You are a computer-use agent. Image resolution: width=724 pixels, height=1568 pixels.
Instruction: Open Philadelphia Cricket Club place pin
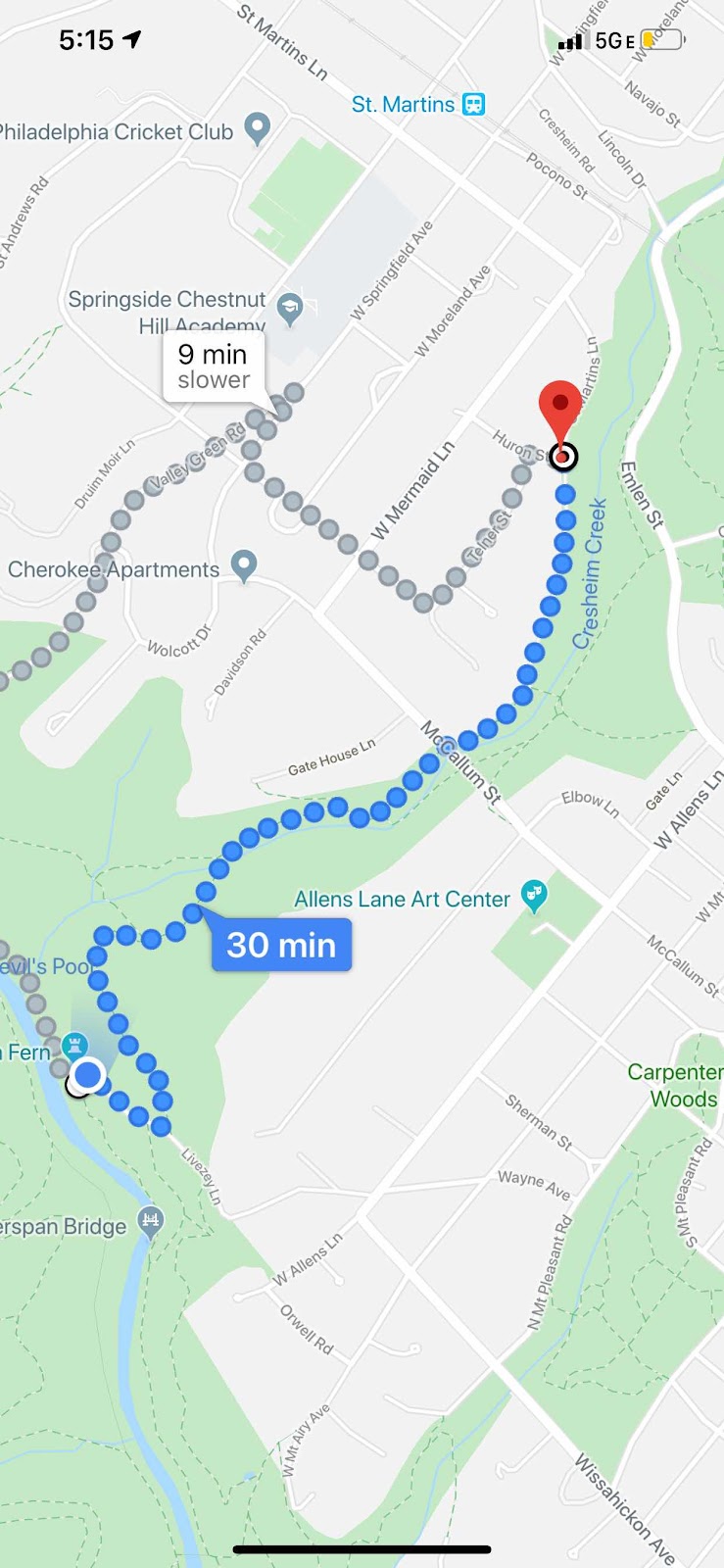pos(257,128)
